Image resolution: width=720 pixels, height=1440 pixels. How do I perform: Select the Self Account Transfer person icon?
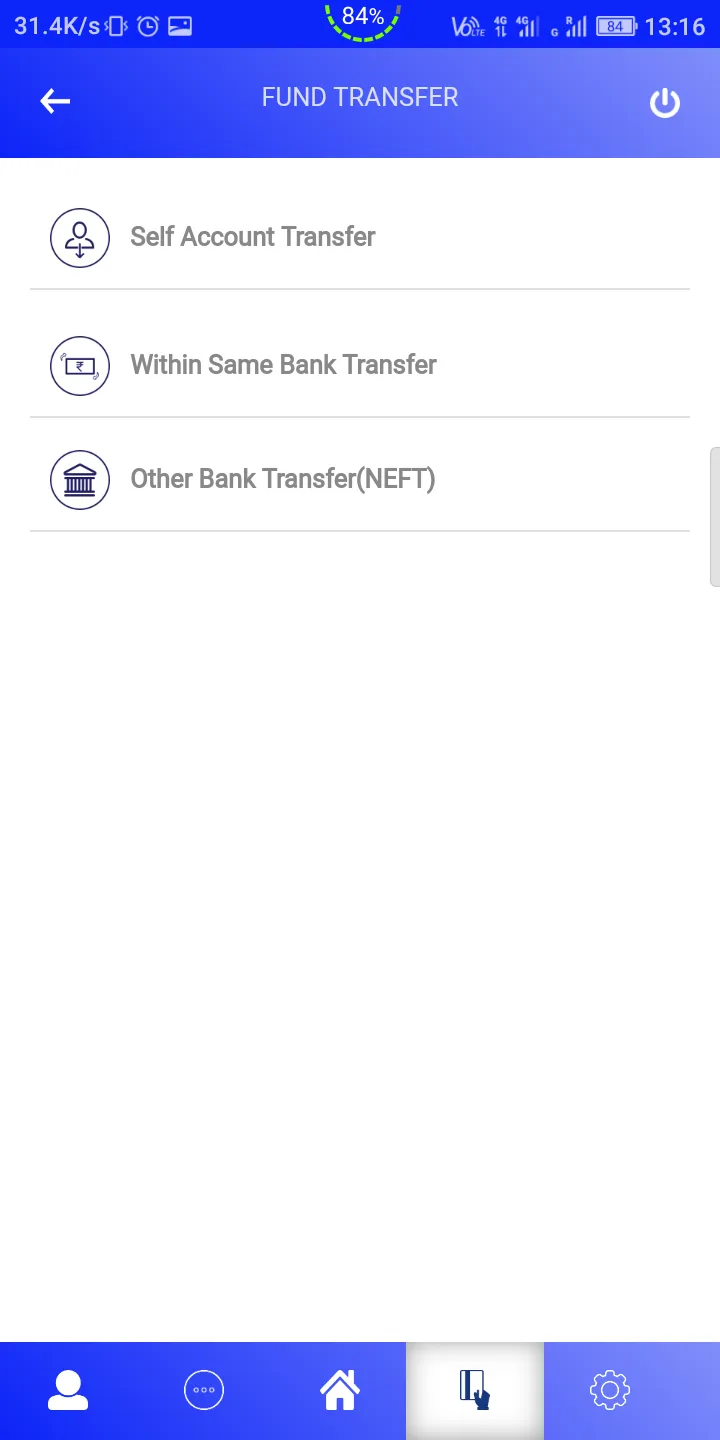coord(80,237)
